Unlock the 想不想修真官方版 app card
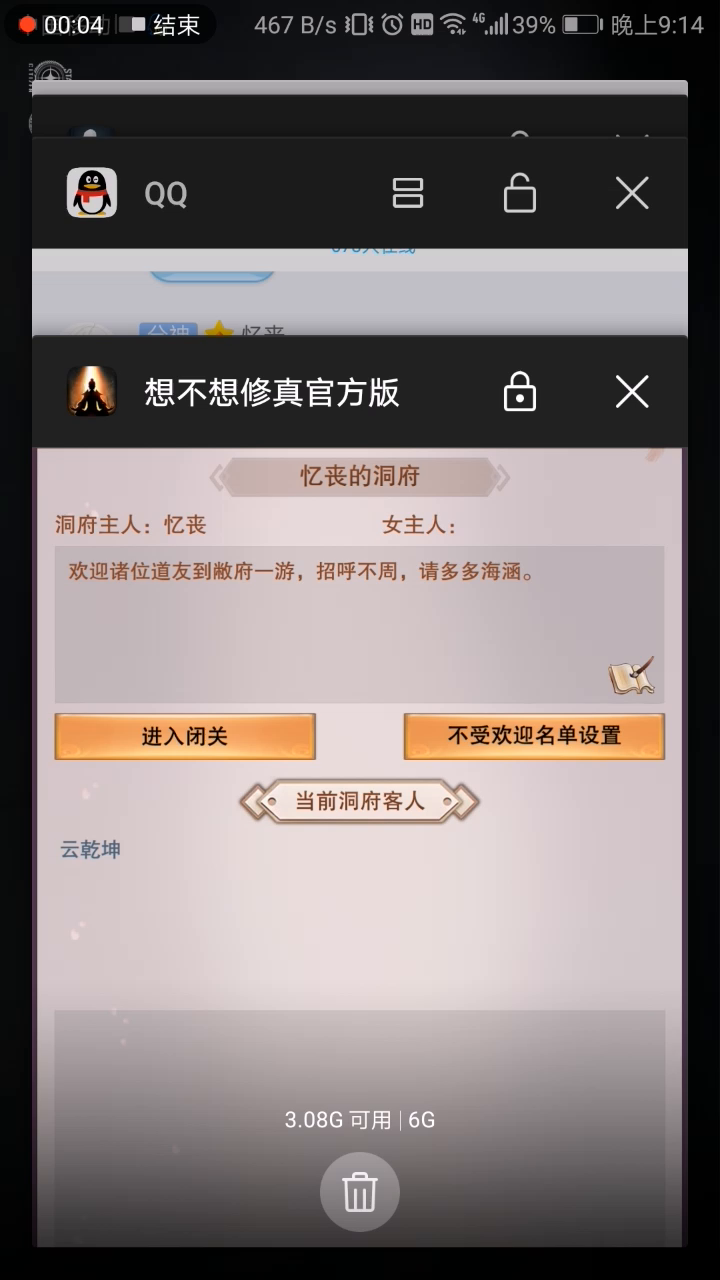720x1280 pixels. click(x=519, y=392)
